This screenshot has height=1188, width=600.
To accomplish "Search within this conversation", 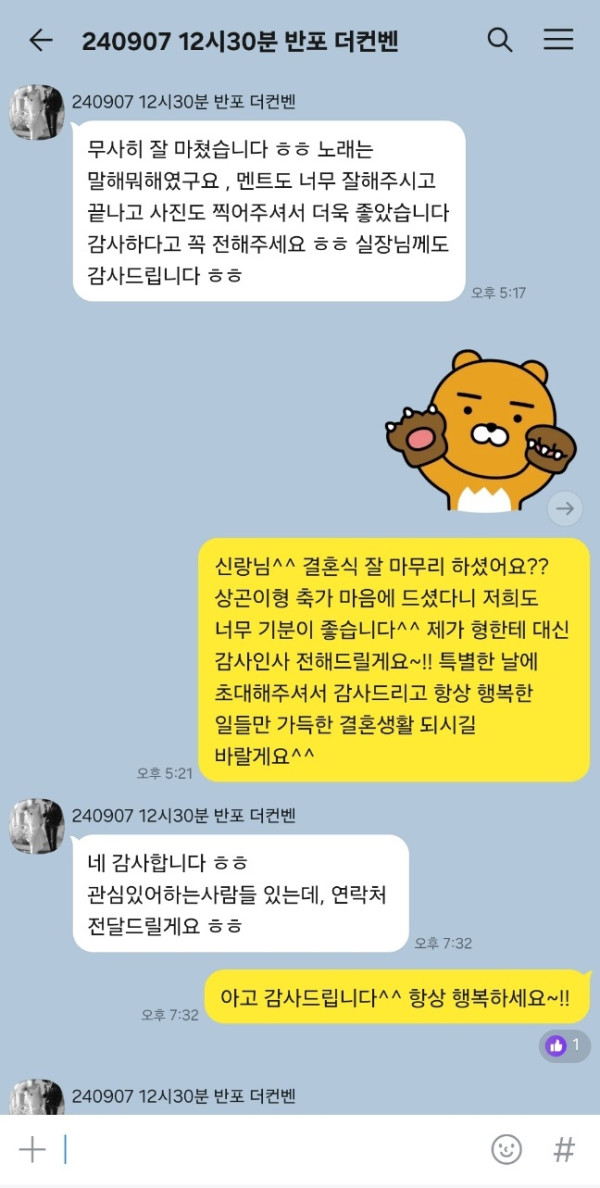I will (x=499, y=40).
